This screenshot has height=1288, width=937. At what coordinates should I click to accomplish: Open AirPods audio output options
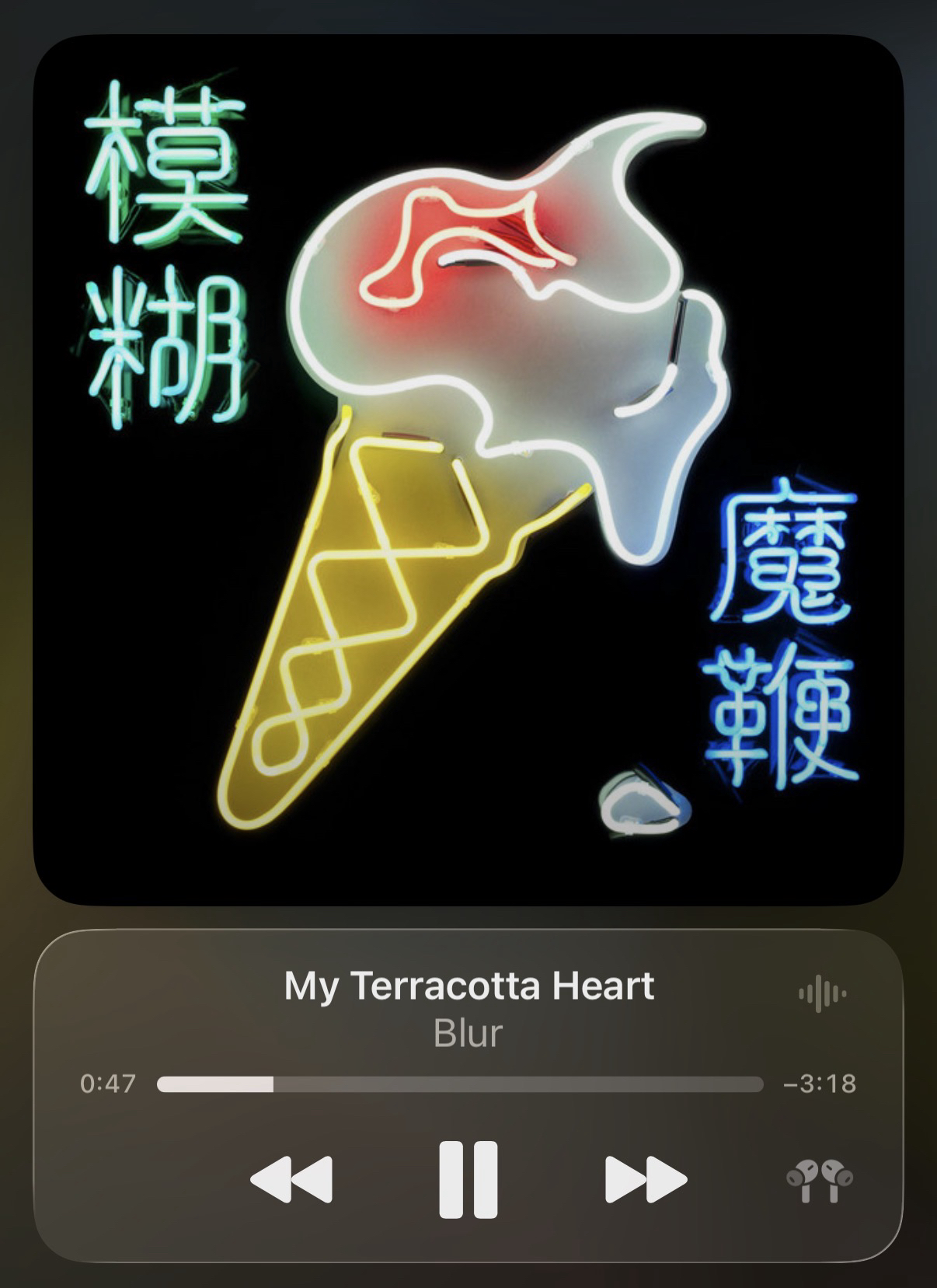(820, 1181)
